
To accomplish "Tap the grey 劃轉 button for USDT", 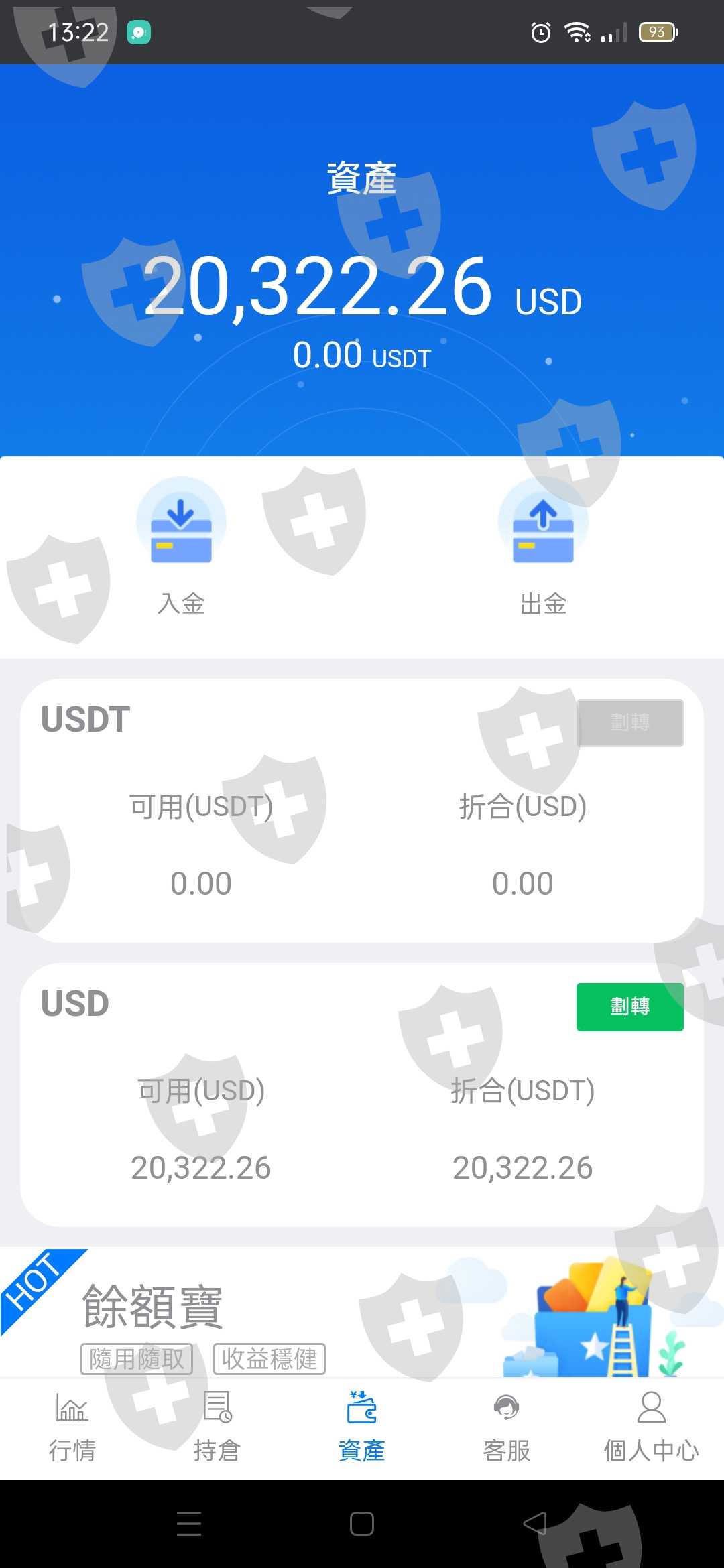I will 629,722.
